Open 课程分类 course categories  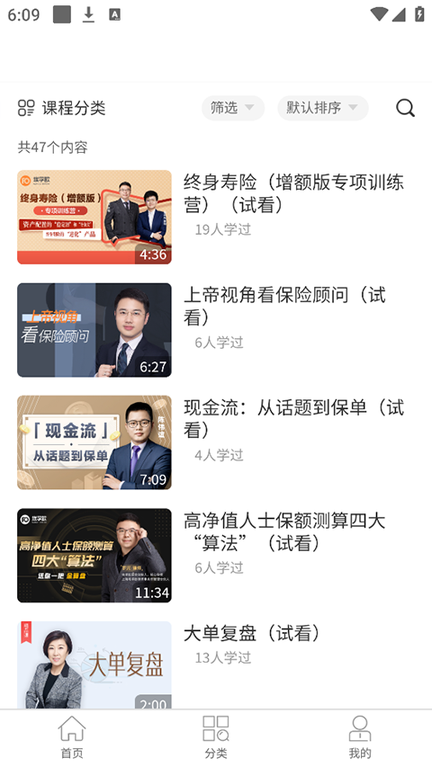coord(62,108)
